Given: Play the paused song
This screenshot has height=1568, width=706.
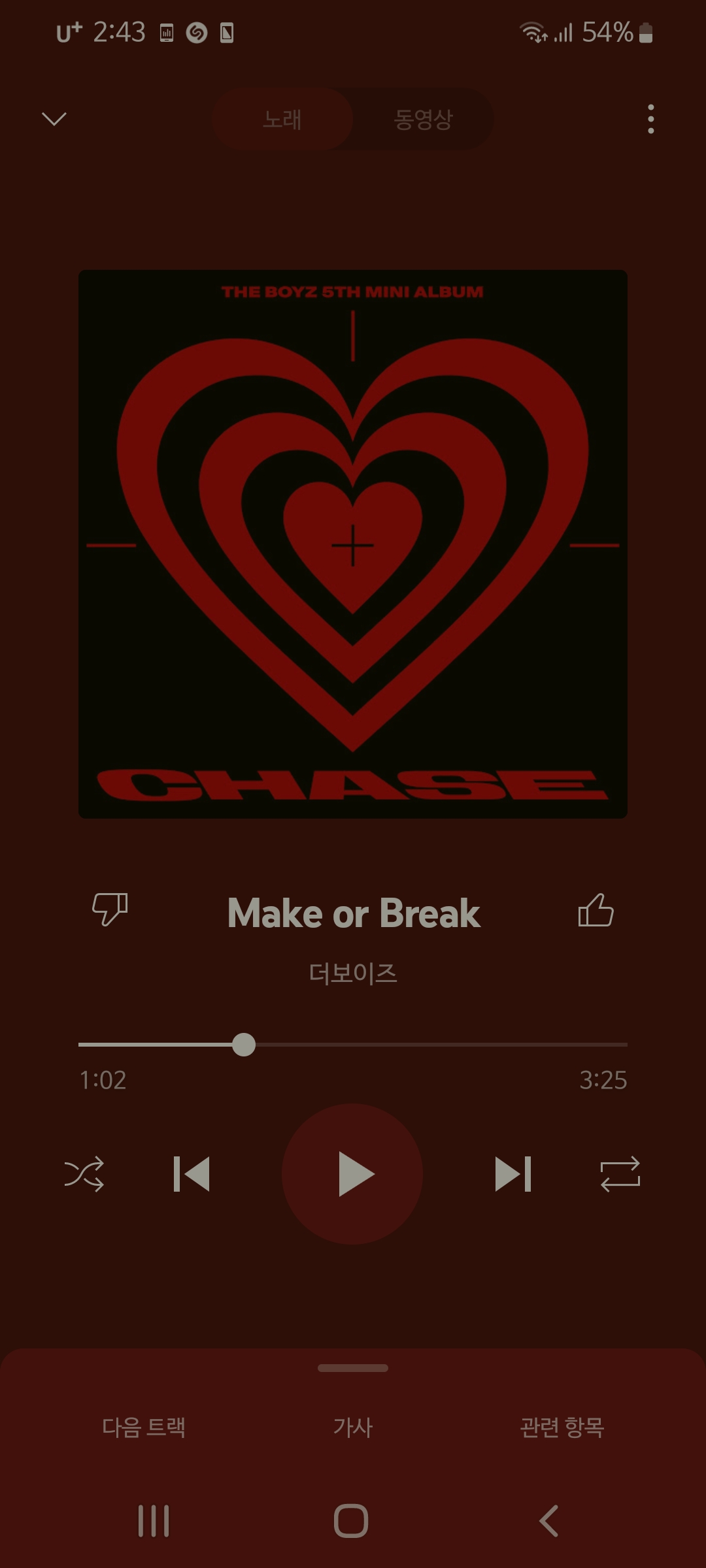Looking at the screenshot, I should pos(352,1174).
